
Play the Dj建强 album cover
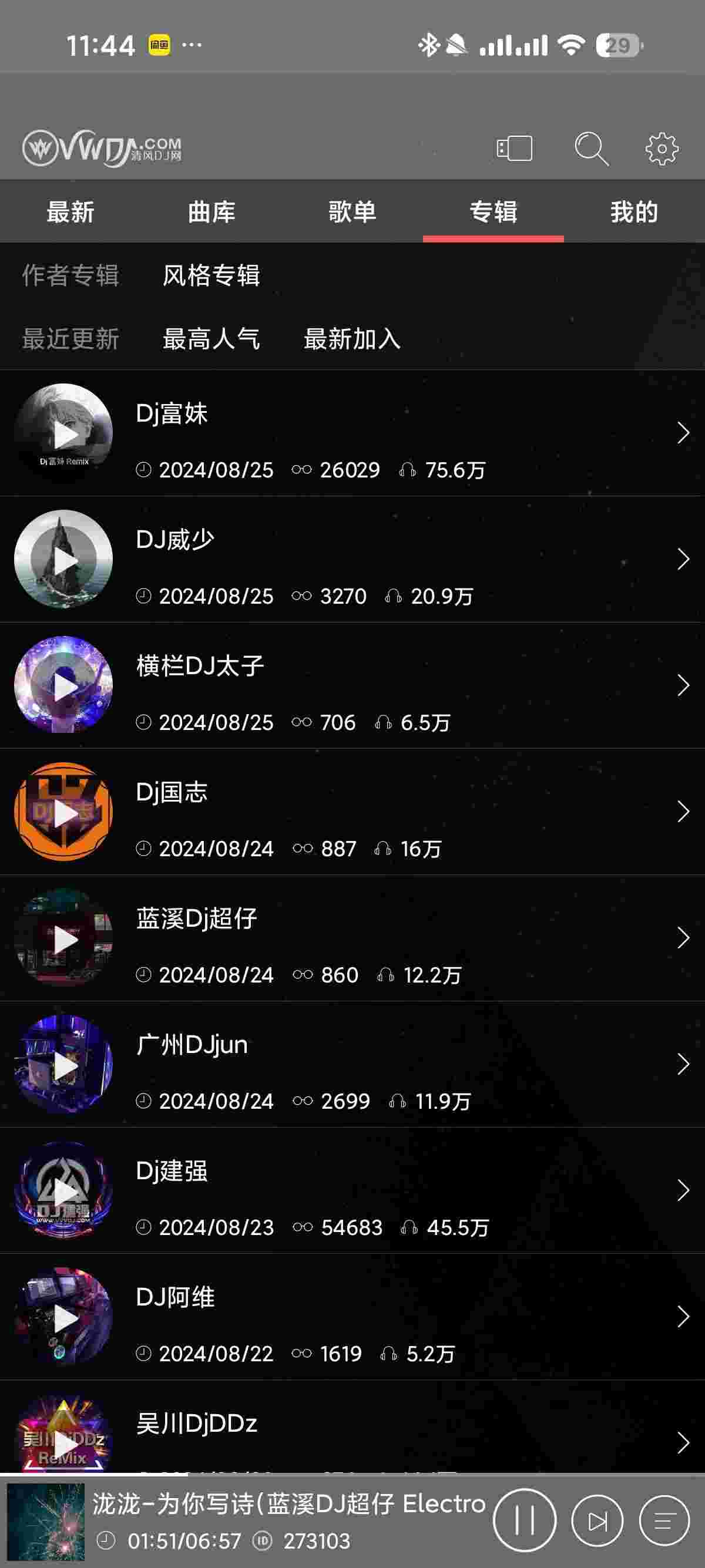click(x=64, y=1190)
